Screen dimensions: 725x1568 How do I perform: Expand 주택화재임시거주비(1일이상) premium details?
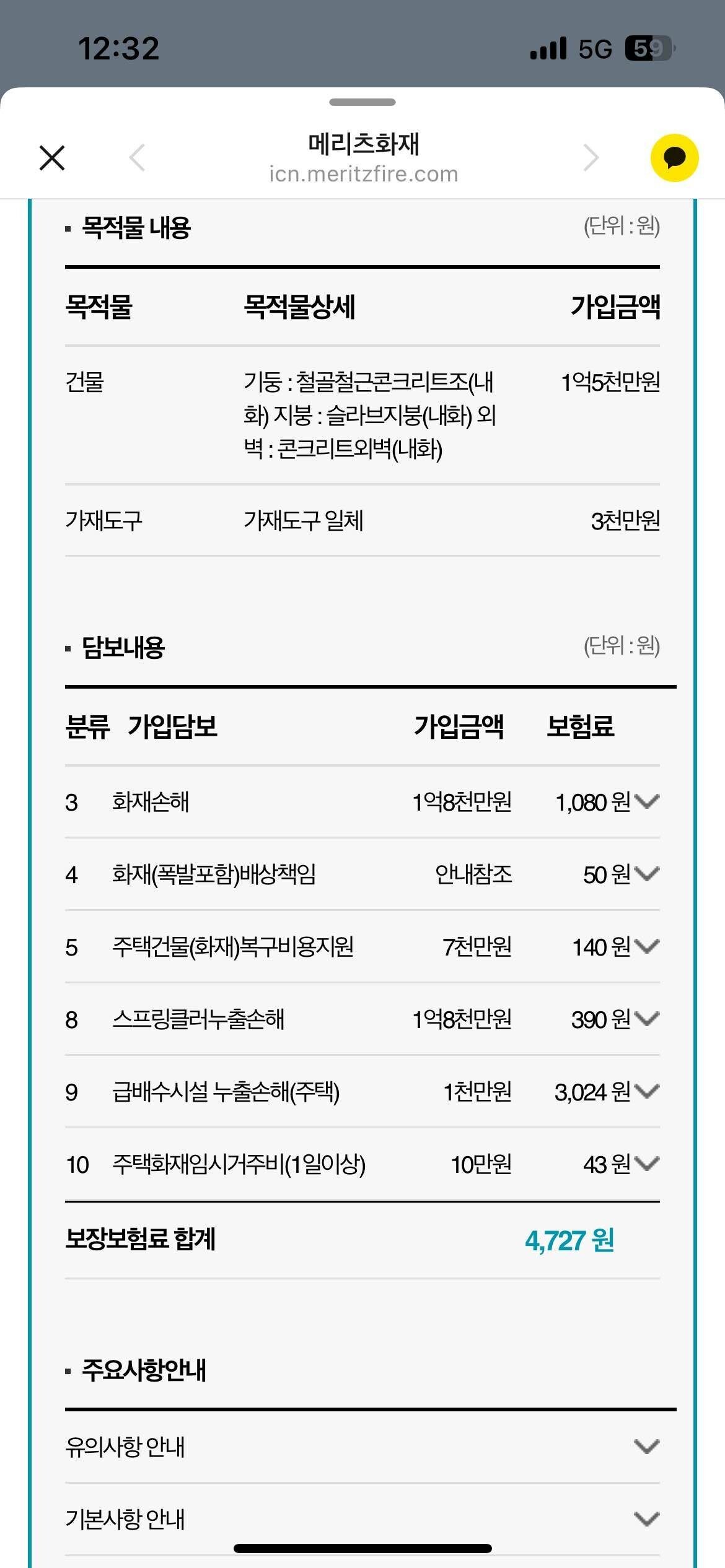pos(647,1164)
